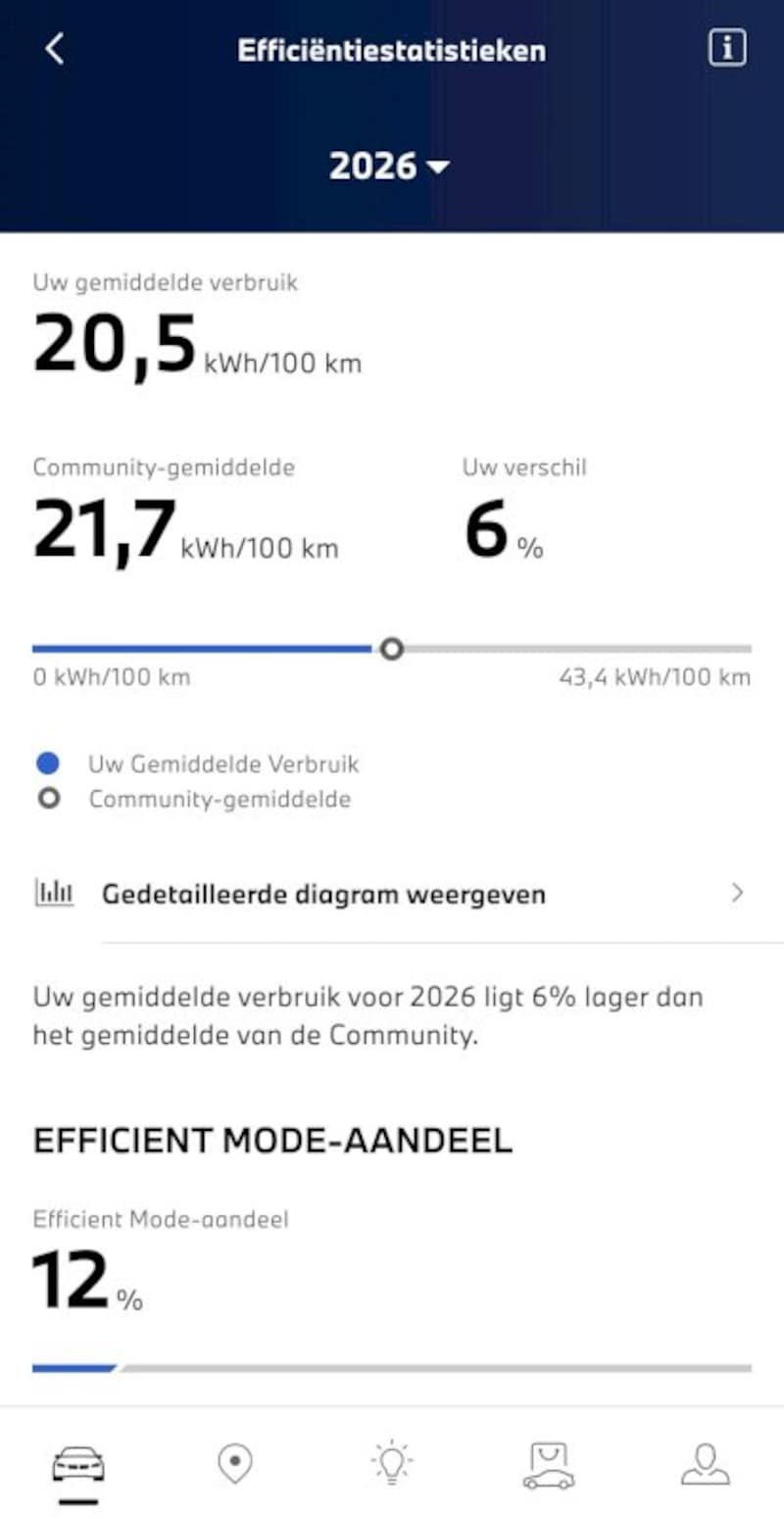Open the lightbulb tips tab
784x1519 pixels.
tap(392, 1464)
